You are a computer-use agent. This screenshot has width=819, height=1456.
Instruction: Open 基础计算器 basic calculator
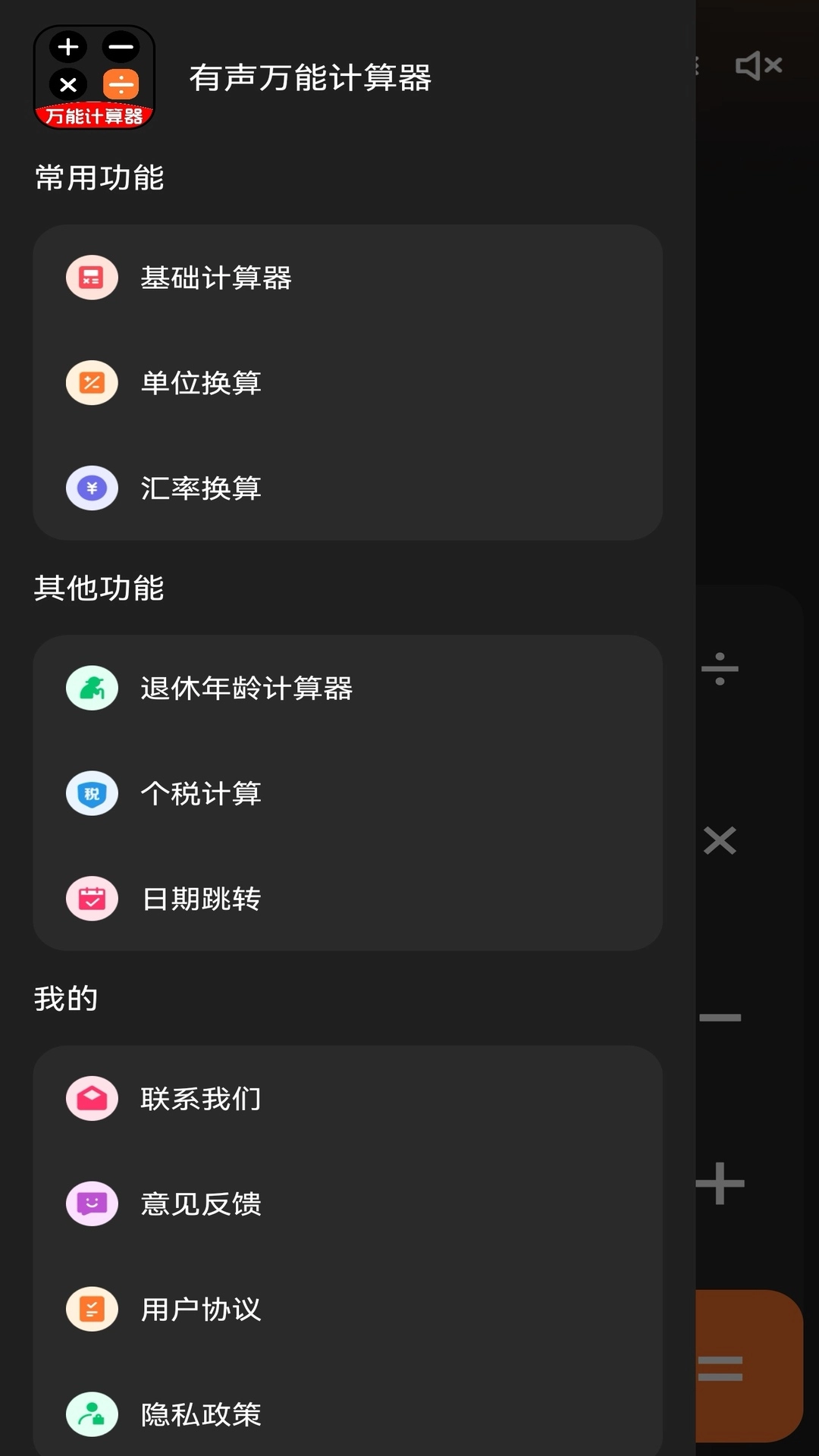216,278
